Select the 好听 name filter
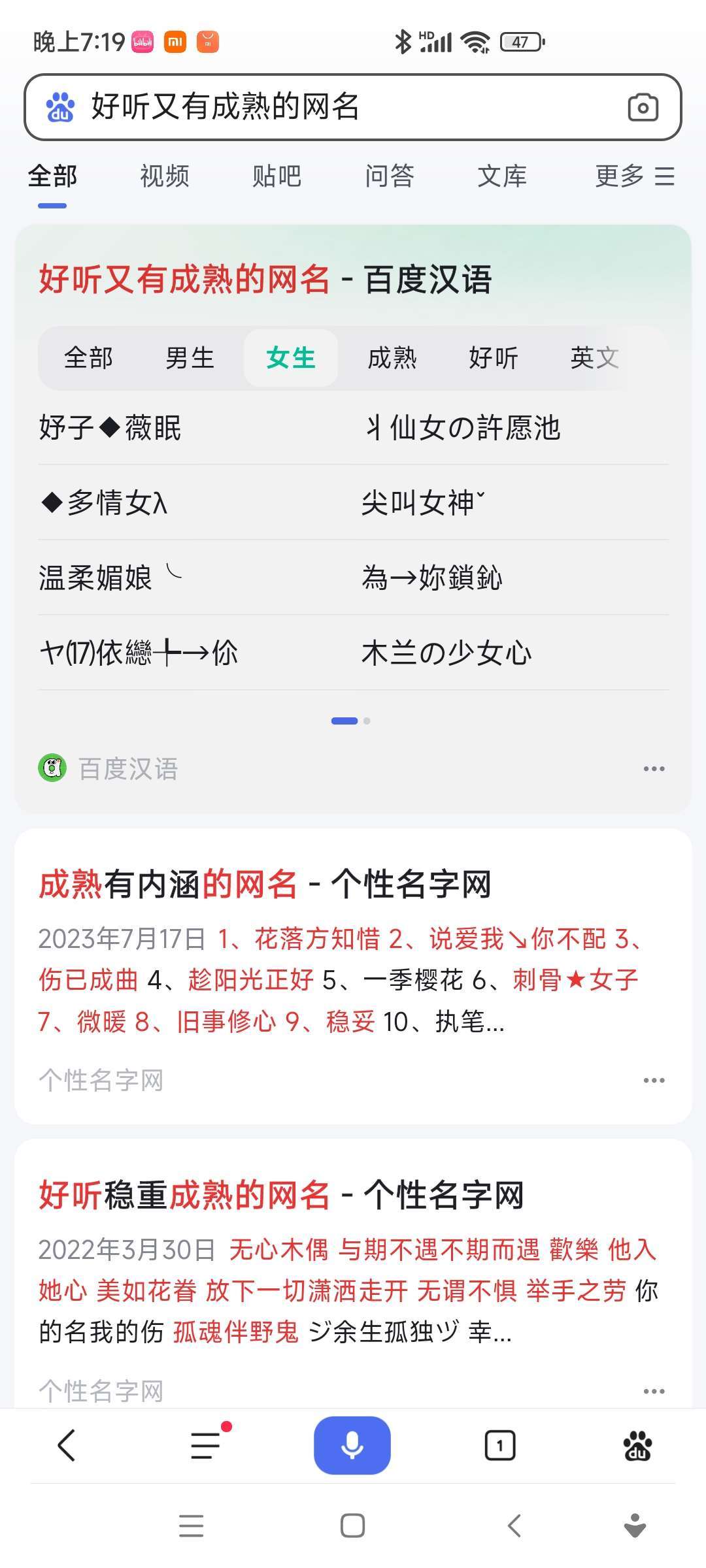This screenshot has height=1568, width=706. 494,358
